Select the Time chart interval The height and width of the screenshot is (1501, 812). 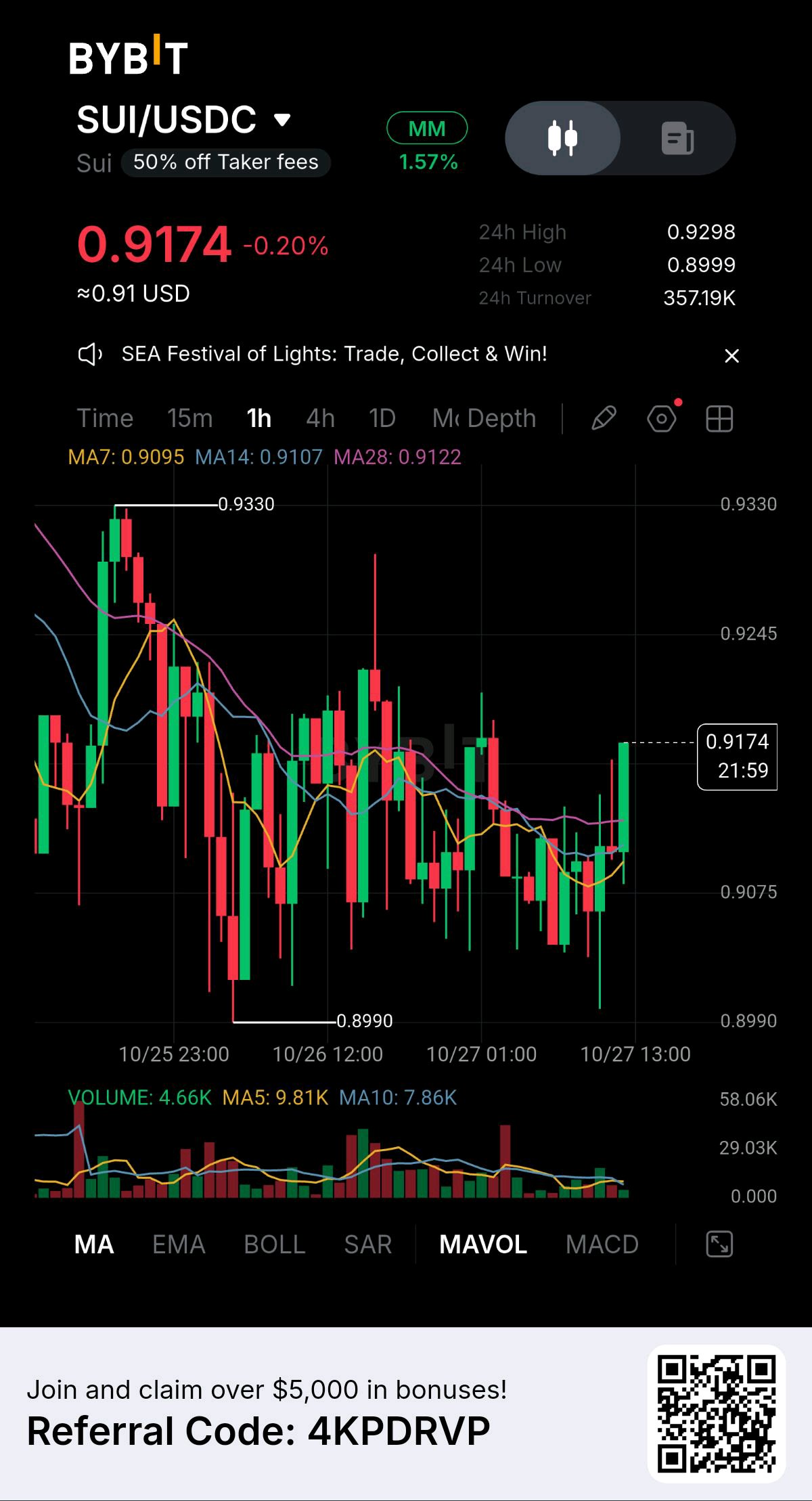pos(105,418)
